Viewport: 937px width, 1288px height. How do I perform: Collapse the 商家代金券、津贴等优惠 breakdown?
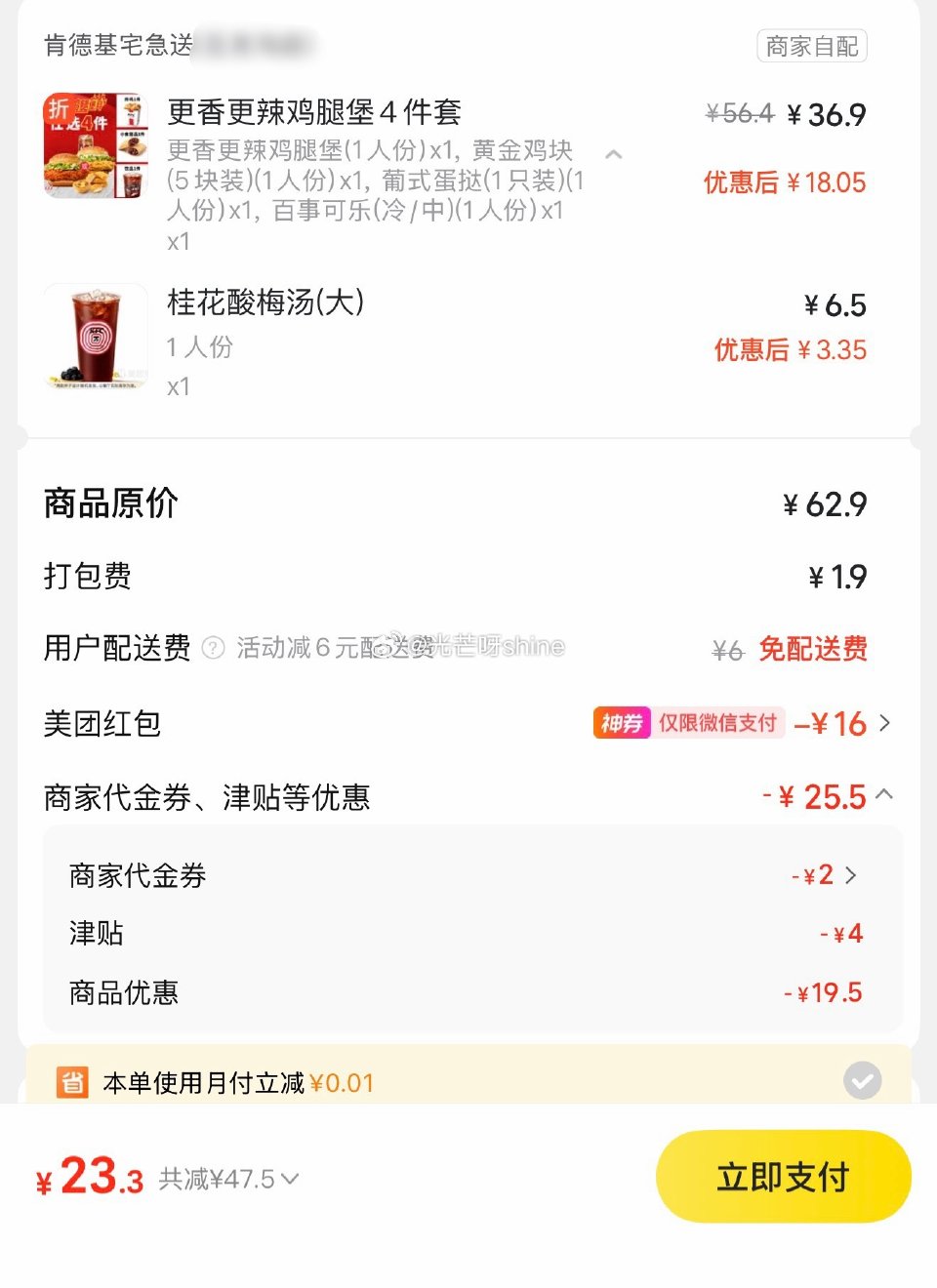[883, 795]
